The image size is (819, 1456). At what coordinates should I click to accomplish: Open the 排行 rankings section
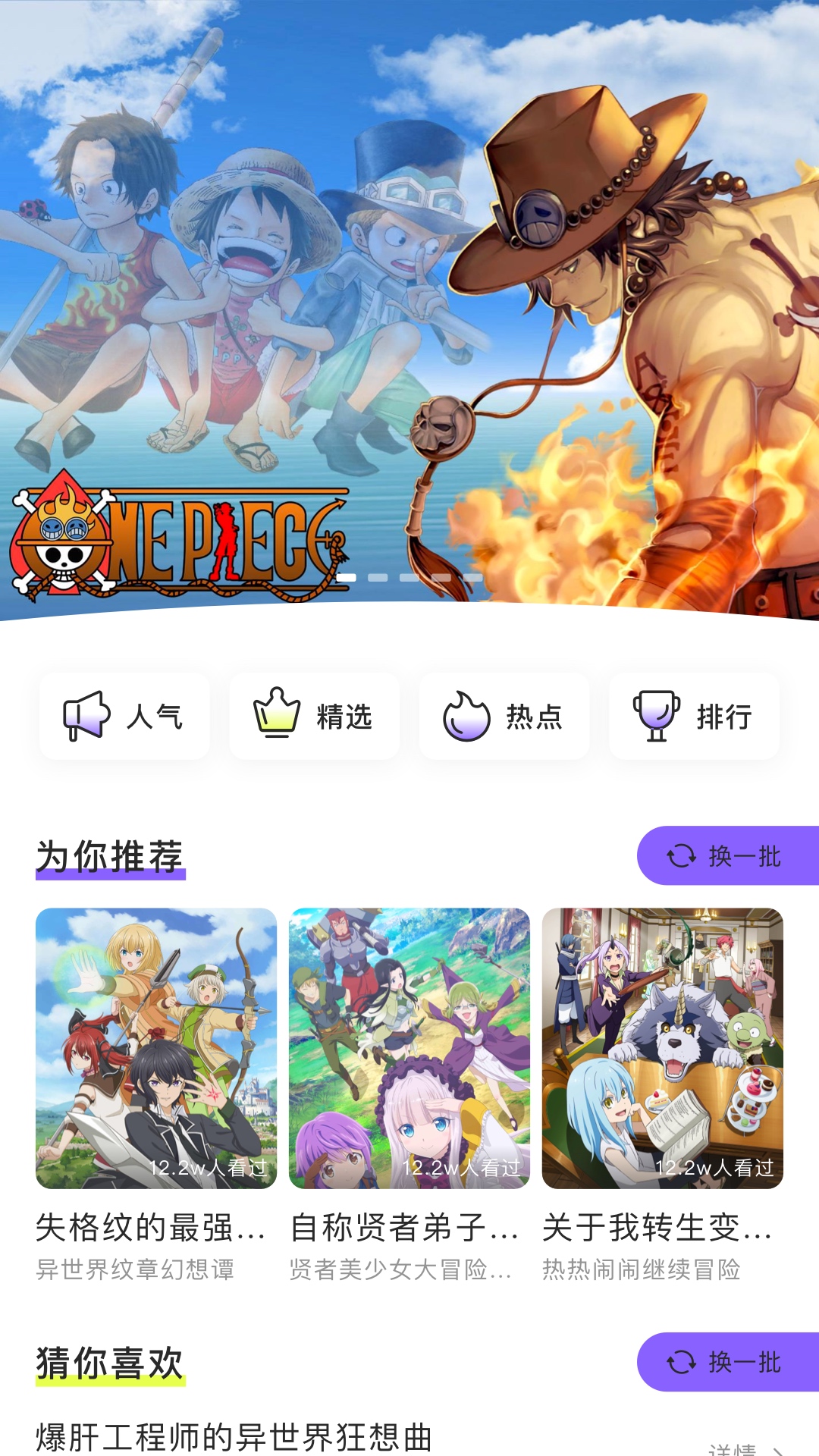click(x=694, y=716)
